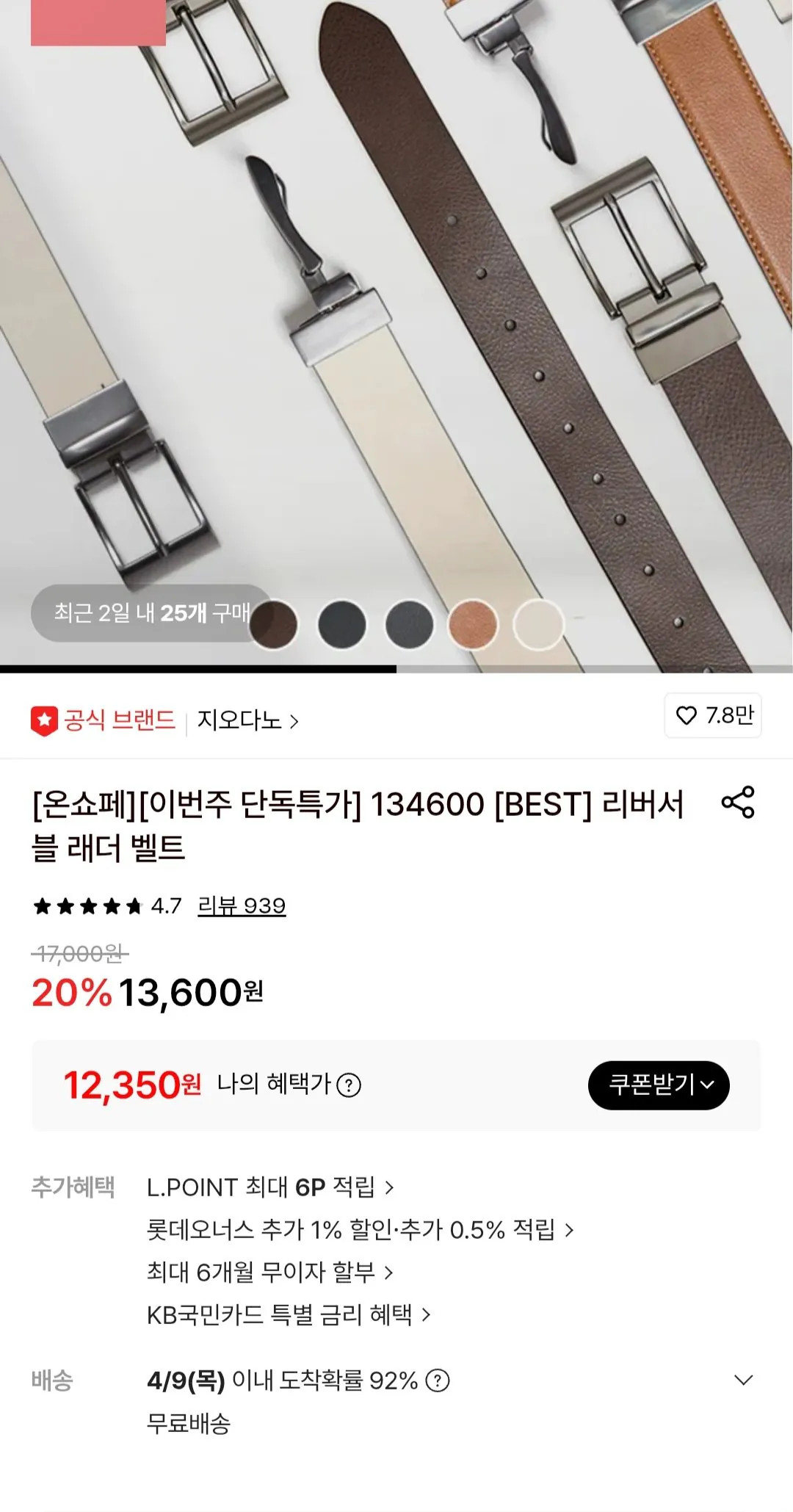793x1512 pixels.
Task: Tap the brown color swatch circle
Action: pos(275,623)
